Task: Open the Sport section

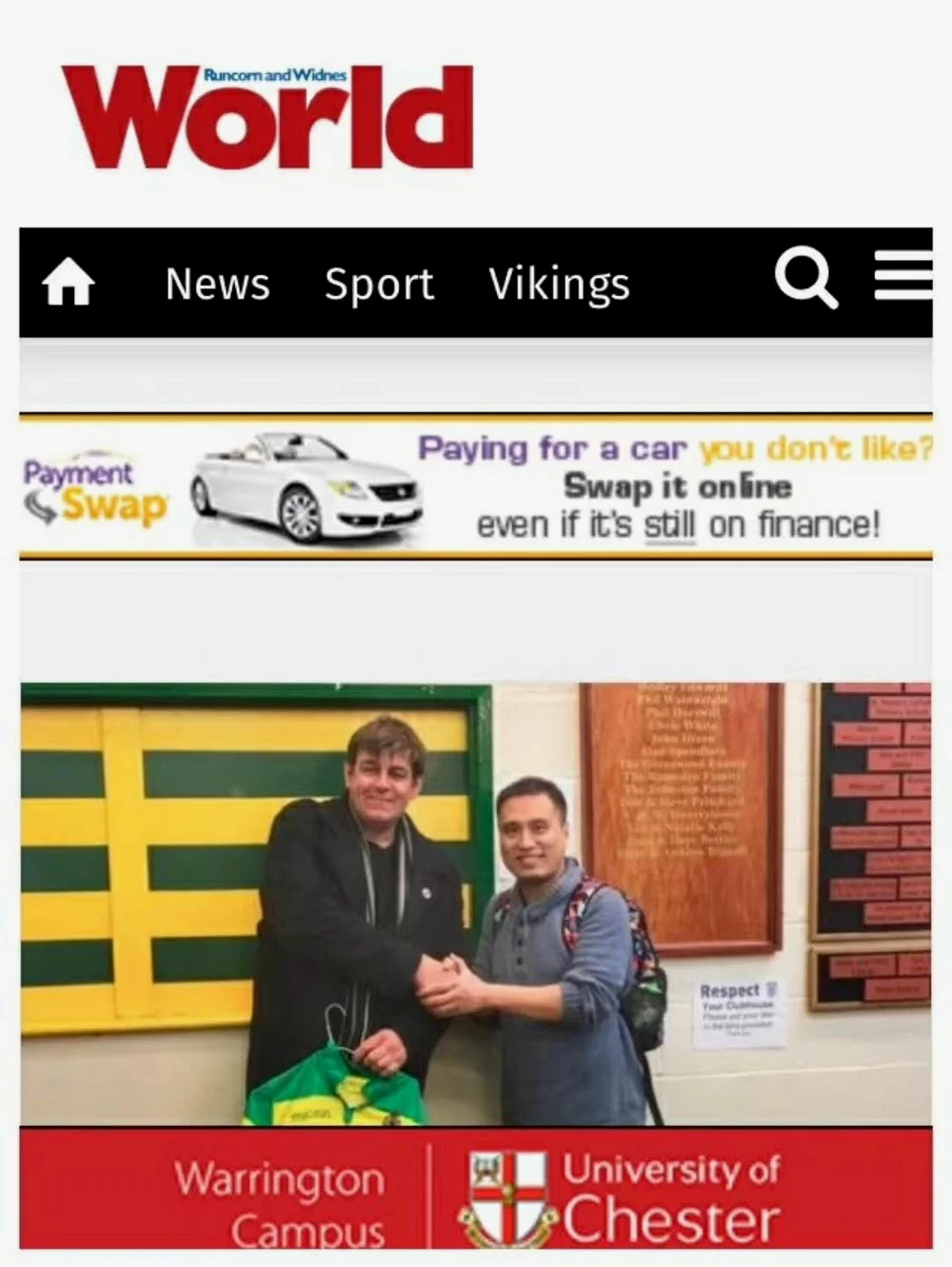Action: click(379, 284)
